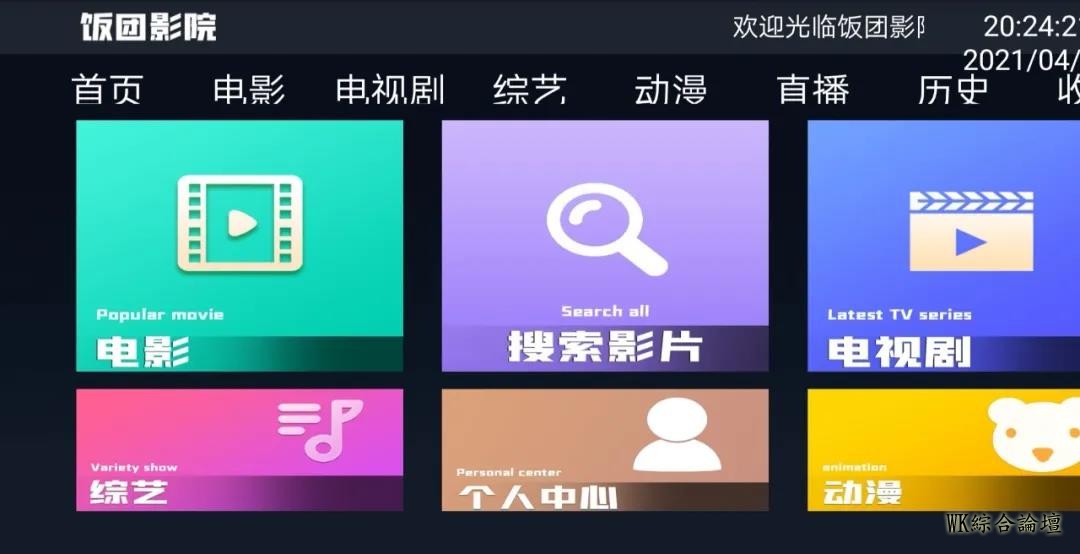Switch to the 电影 top tab
This screenshot has width=1080, height=554.
pyautogui.click(x=249, y=90)
